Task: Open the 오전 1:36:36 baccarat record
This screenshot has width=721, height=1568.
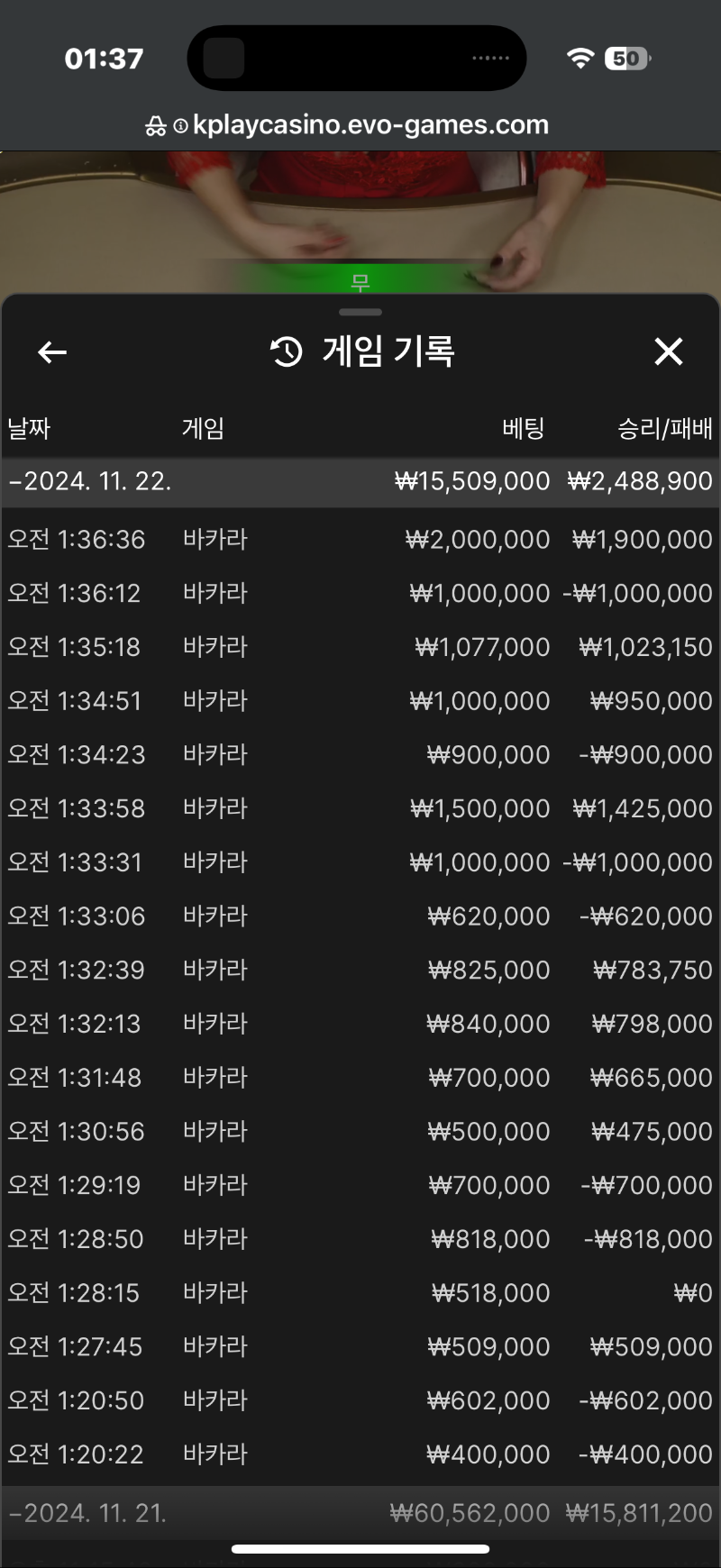Action: tap(360, 539)
